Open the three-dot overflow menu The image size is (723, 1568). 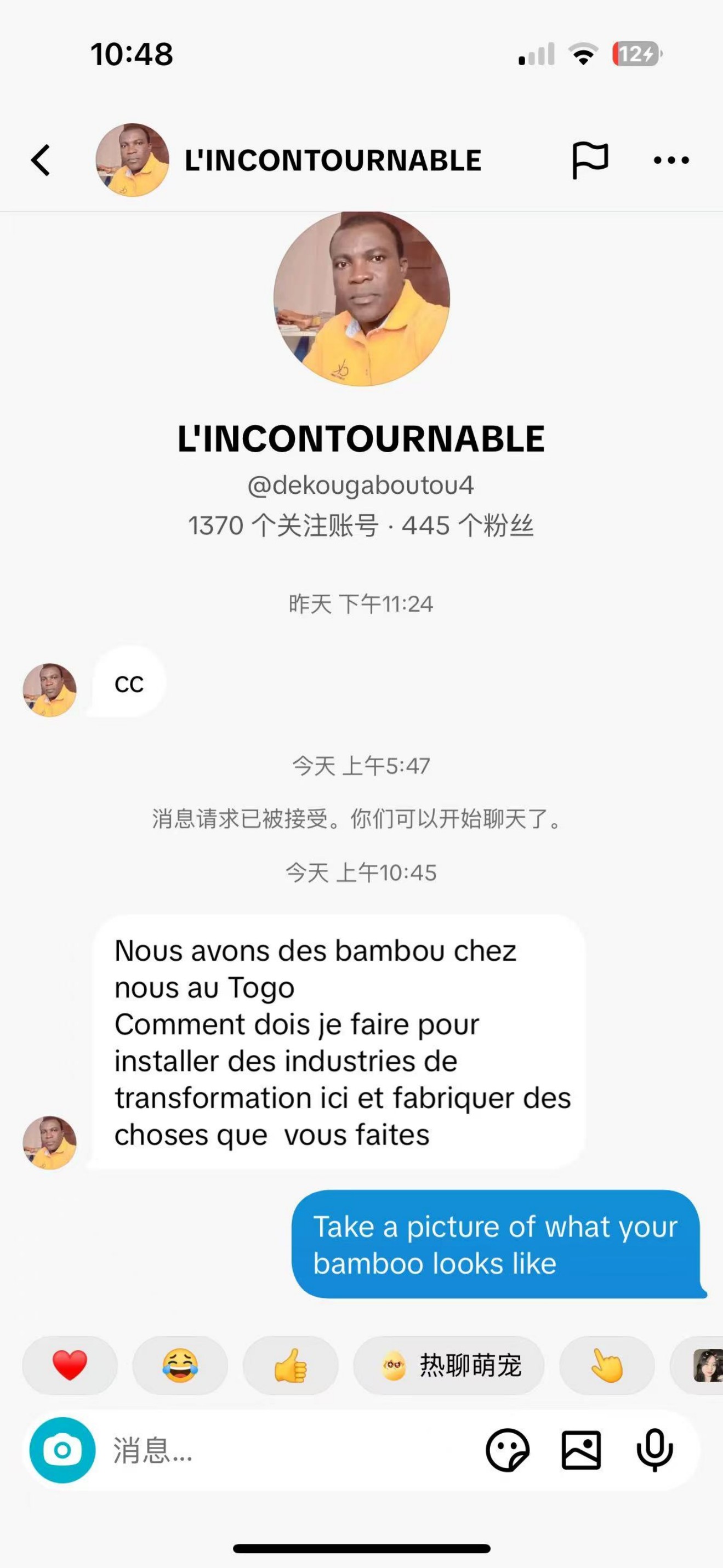click(x=671, y=160)
